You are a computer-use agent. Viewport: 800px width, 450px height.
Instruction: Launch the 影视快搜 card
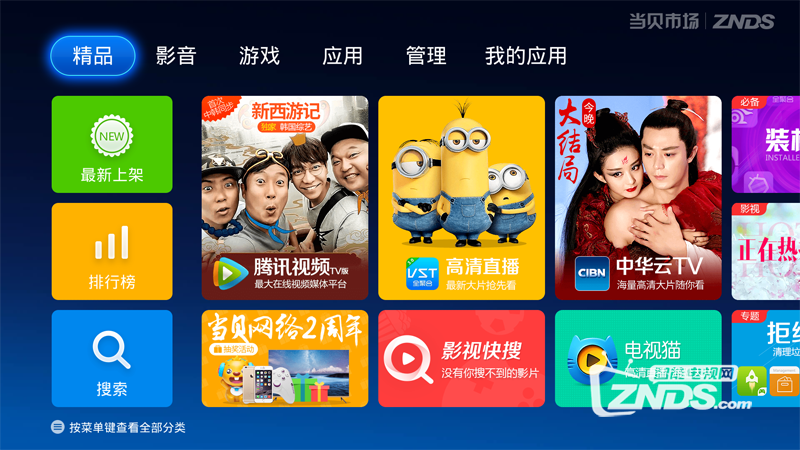(461, 358)
